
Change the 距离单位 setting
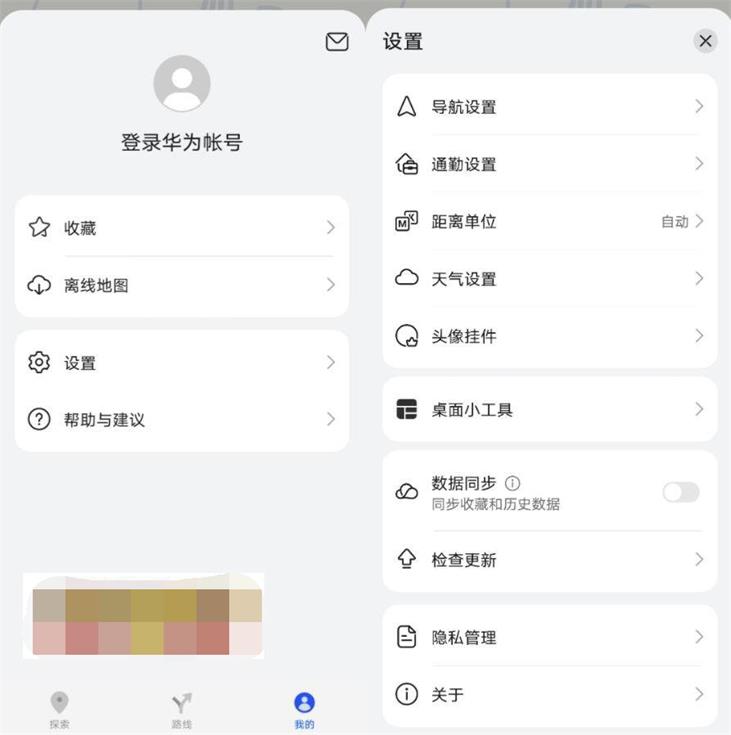pos(550,222)
